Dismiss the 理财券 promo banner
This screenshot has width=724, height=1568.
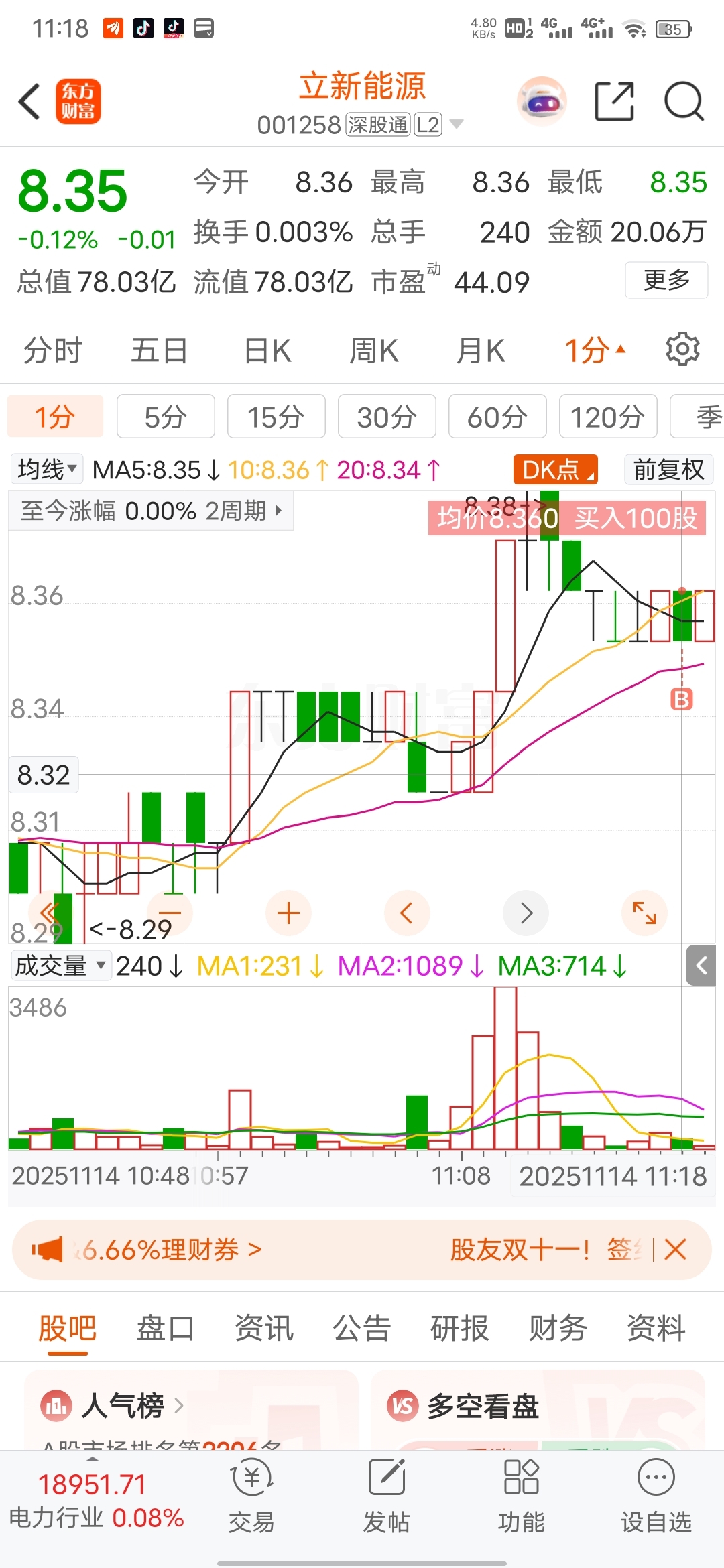pos(675,1250)
